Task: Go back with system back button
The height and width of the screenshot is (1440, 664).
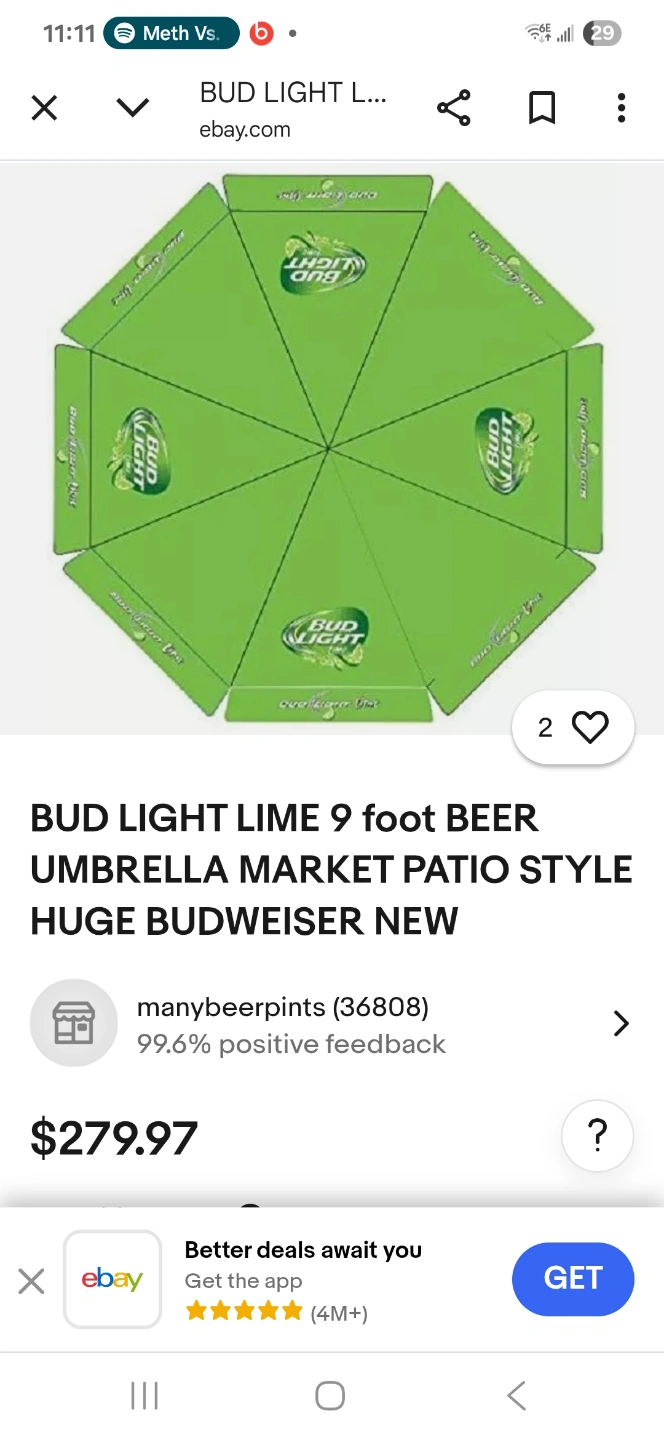Action: 516,1396
